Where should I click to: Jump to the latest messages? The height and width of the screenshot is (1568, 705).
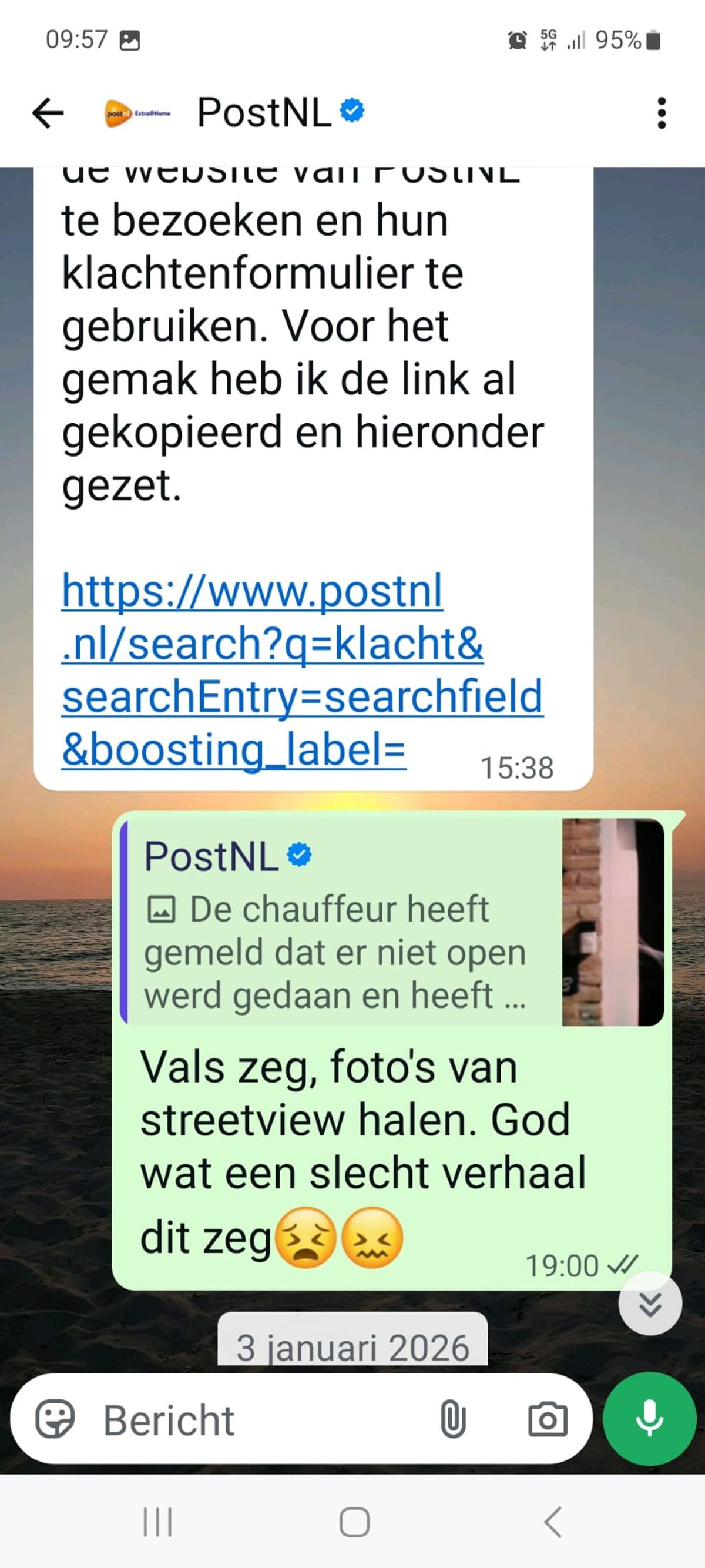[x=650, y=1303]
